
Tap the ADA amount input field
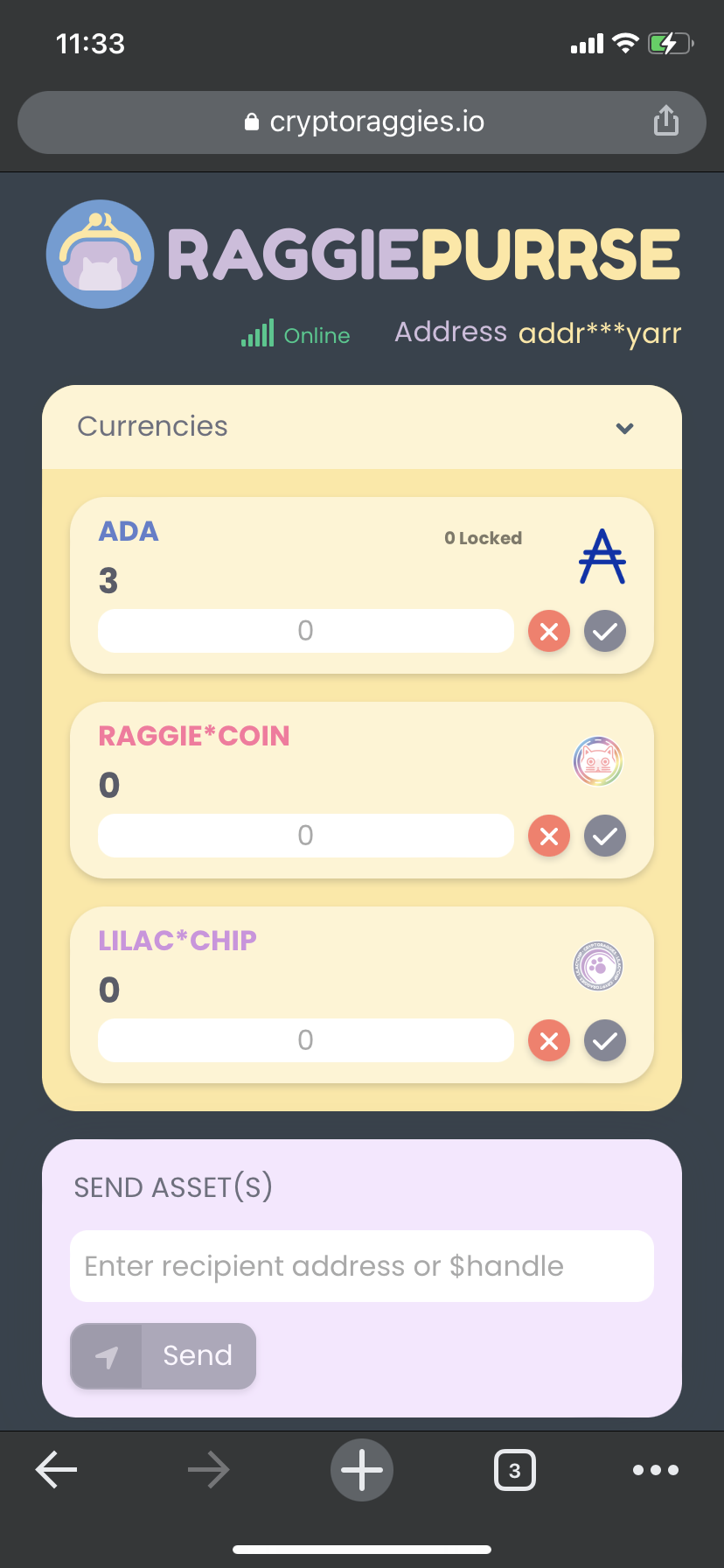[x=305, y=631]
